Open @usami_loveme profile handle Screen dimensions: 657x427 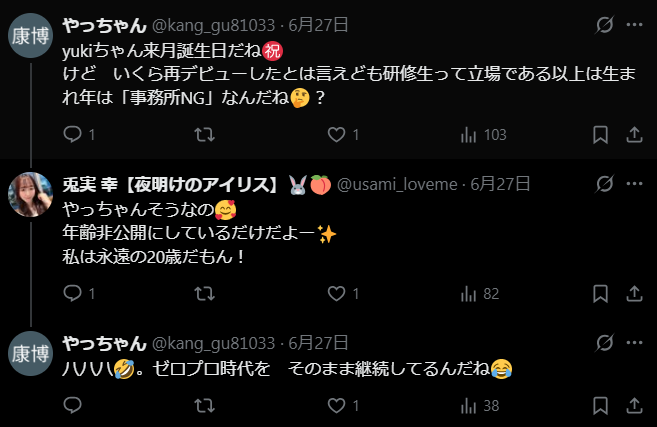pyautogui.click(x=396, y=184)
